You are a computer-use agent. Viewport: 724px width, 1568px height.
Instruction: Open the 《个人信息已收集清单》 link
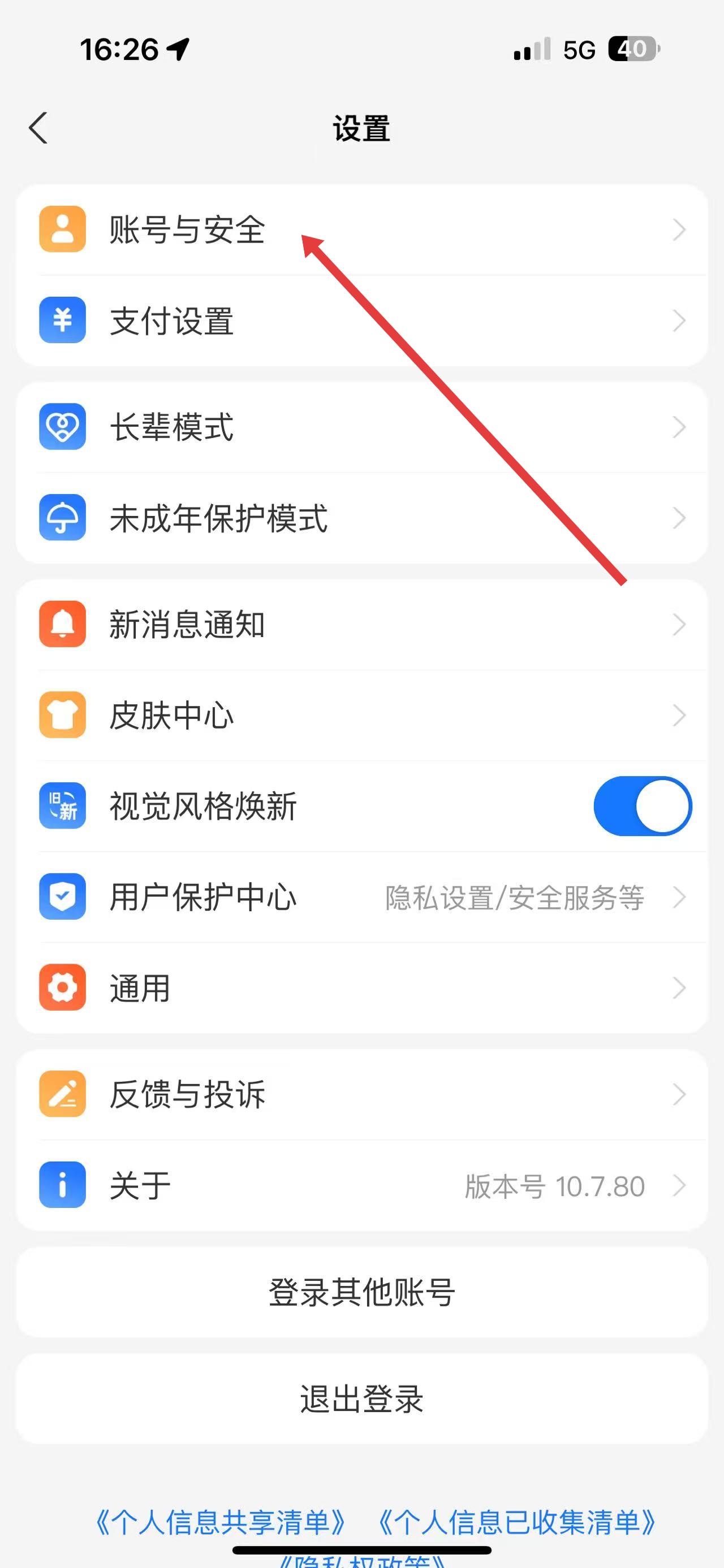(516, 1522)
